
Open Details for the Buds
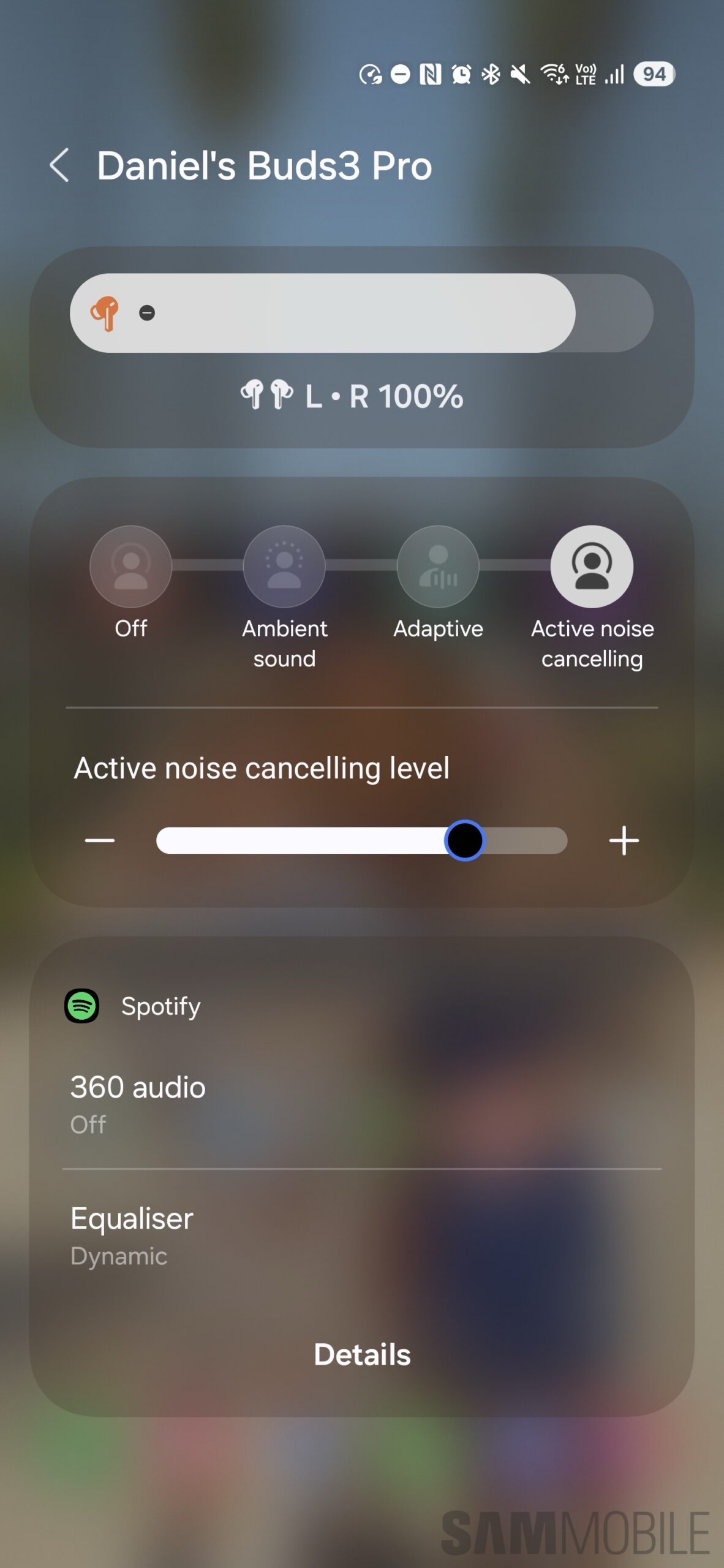pos(362,1354)
